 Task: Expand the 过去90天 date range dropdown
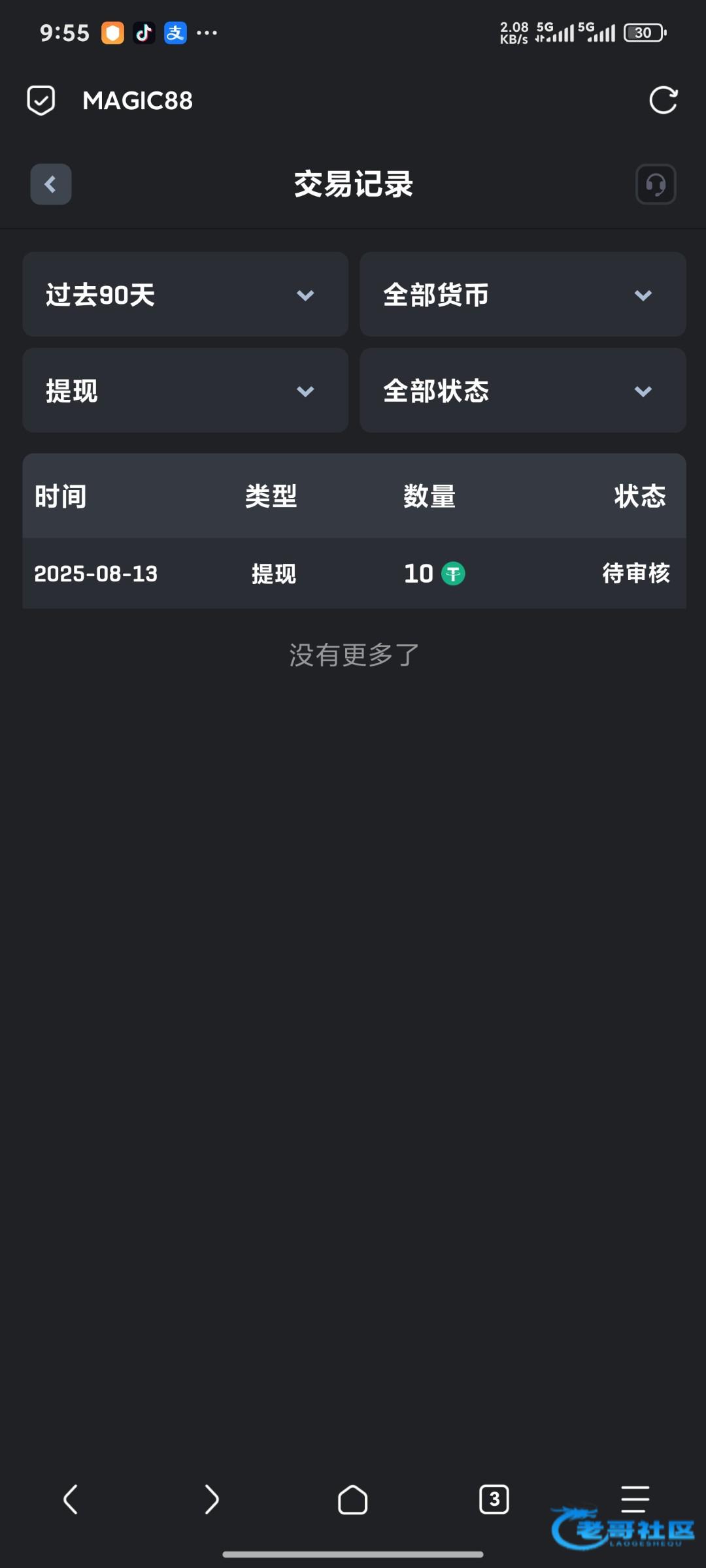(186, 295)
